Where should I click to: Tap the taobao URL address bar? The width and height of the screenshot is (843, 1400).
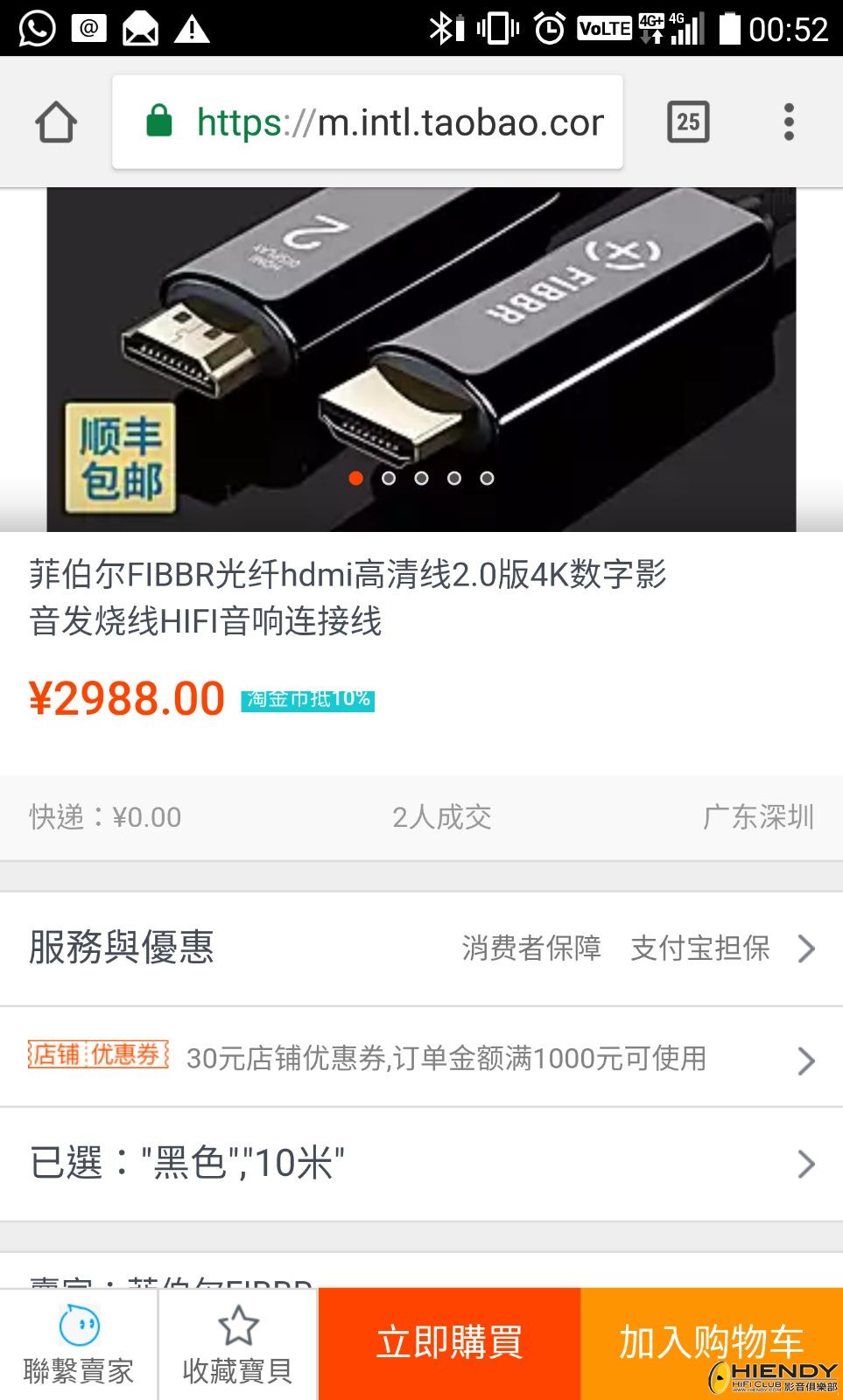[x=368, y=122]
